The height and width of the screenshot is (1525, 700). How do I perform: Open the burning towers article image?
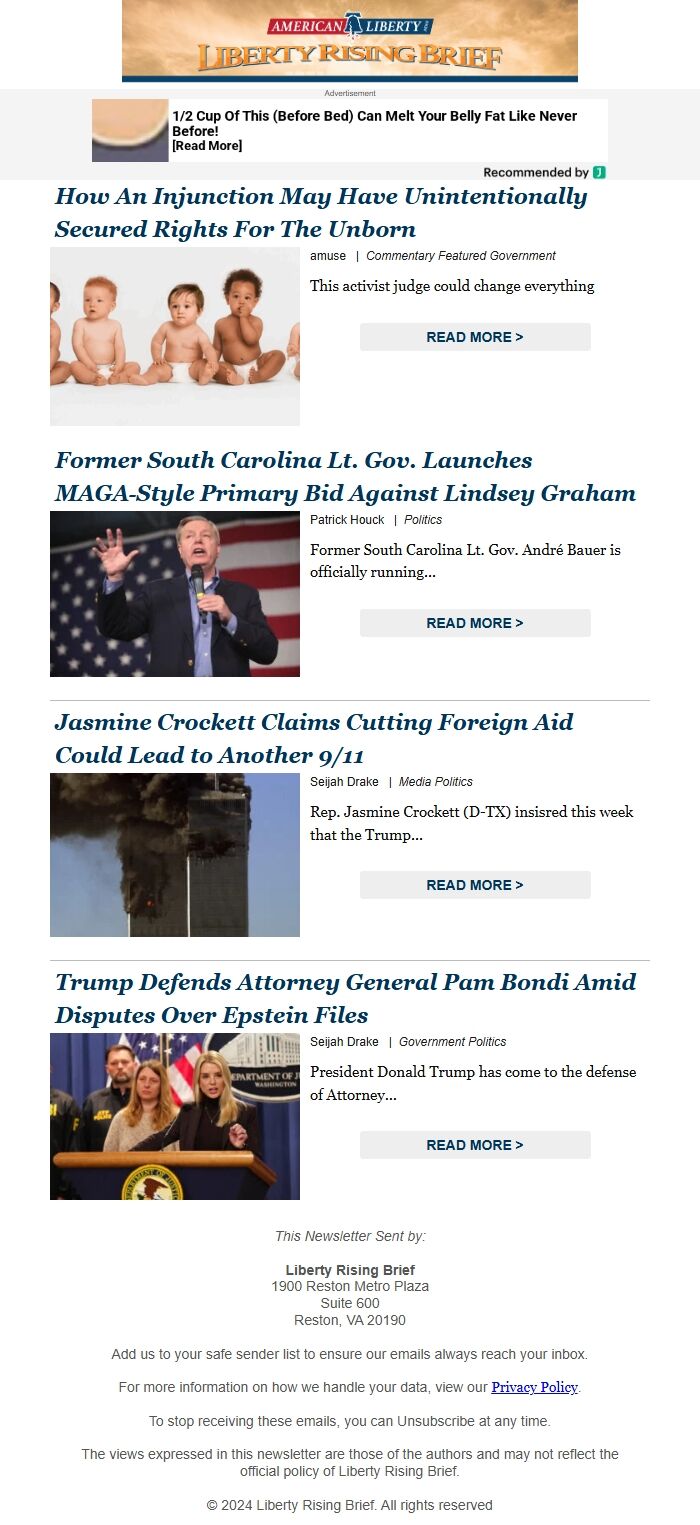(175, 855)
